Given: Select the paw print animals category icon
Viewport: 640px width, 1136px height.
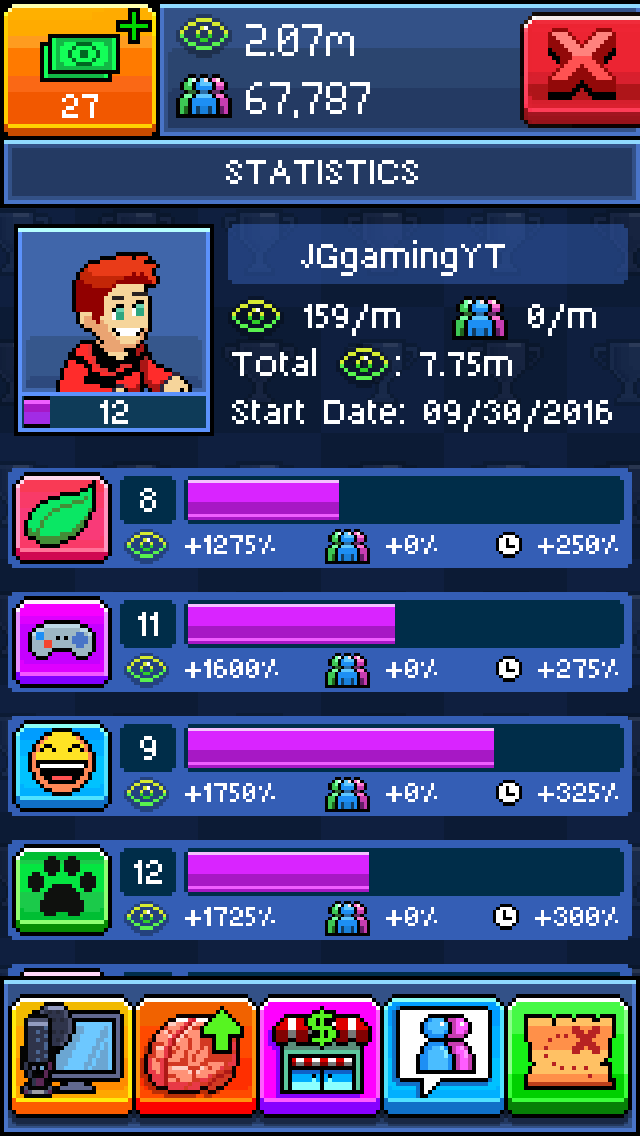Looking at the screenshot, I should click(x=62, y=889).
